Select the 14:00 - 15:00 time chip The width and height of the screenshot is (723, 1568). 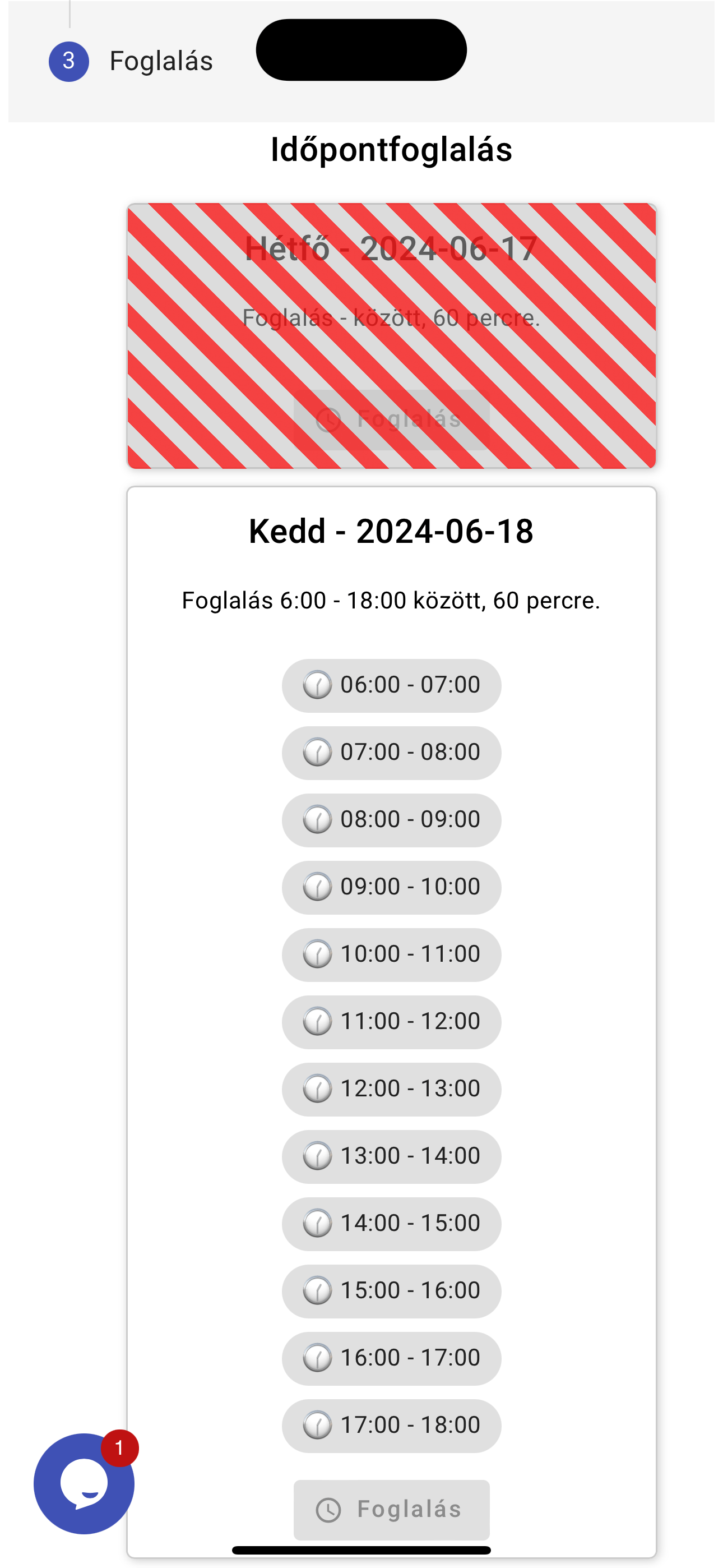click(x=391, y=1224)
